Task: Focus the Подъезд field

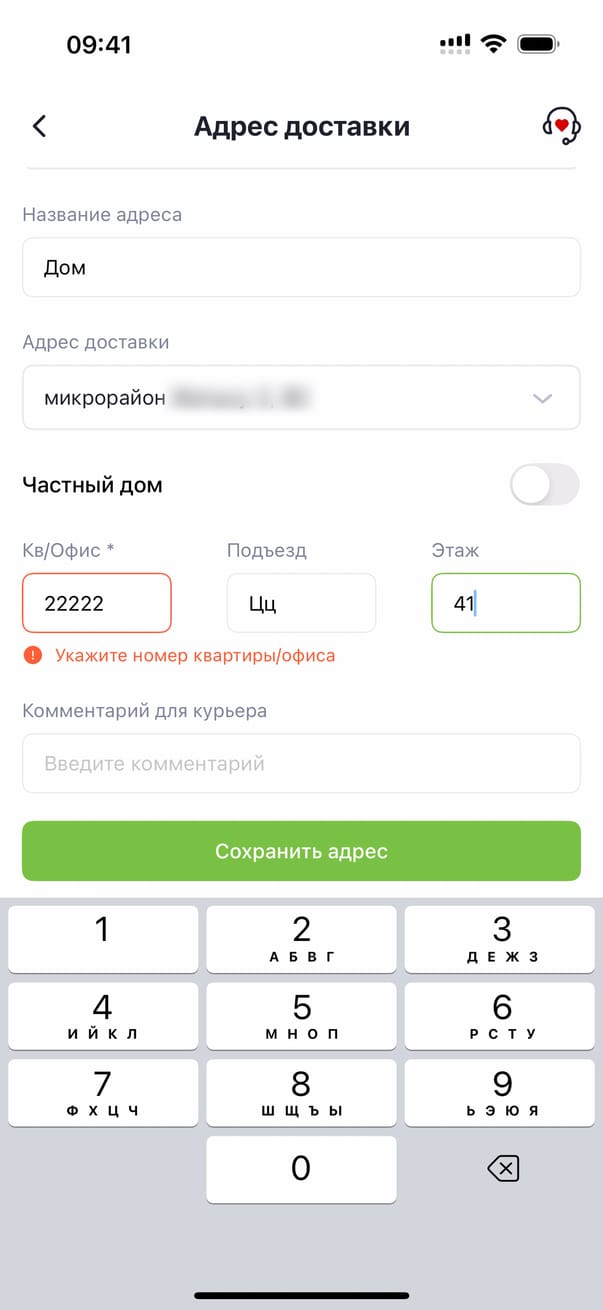Action: (301, 603)
